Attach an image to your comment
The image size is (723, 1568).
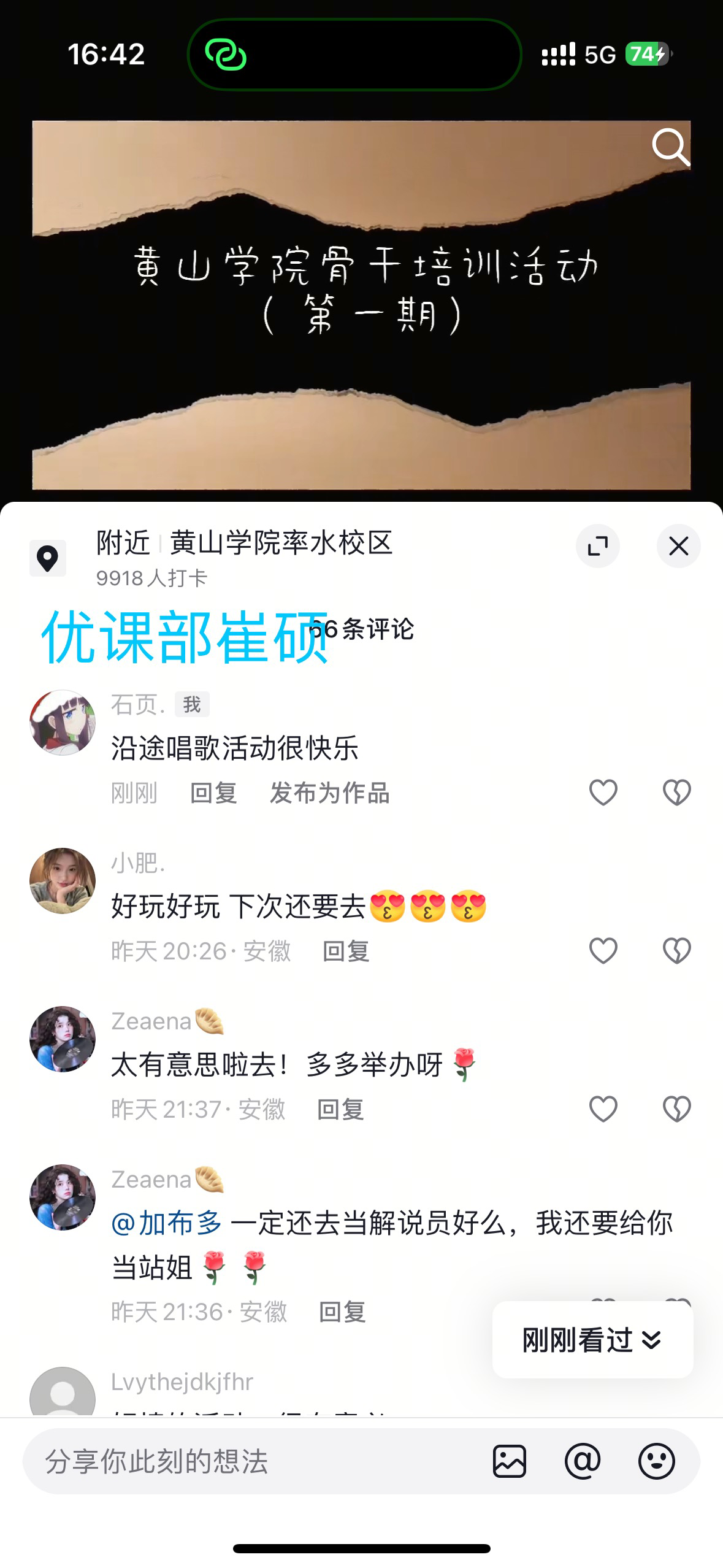(510, 1461)
